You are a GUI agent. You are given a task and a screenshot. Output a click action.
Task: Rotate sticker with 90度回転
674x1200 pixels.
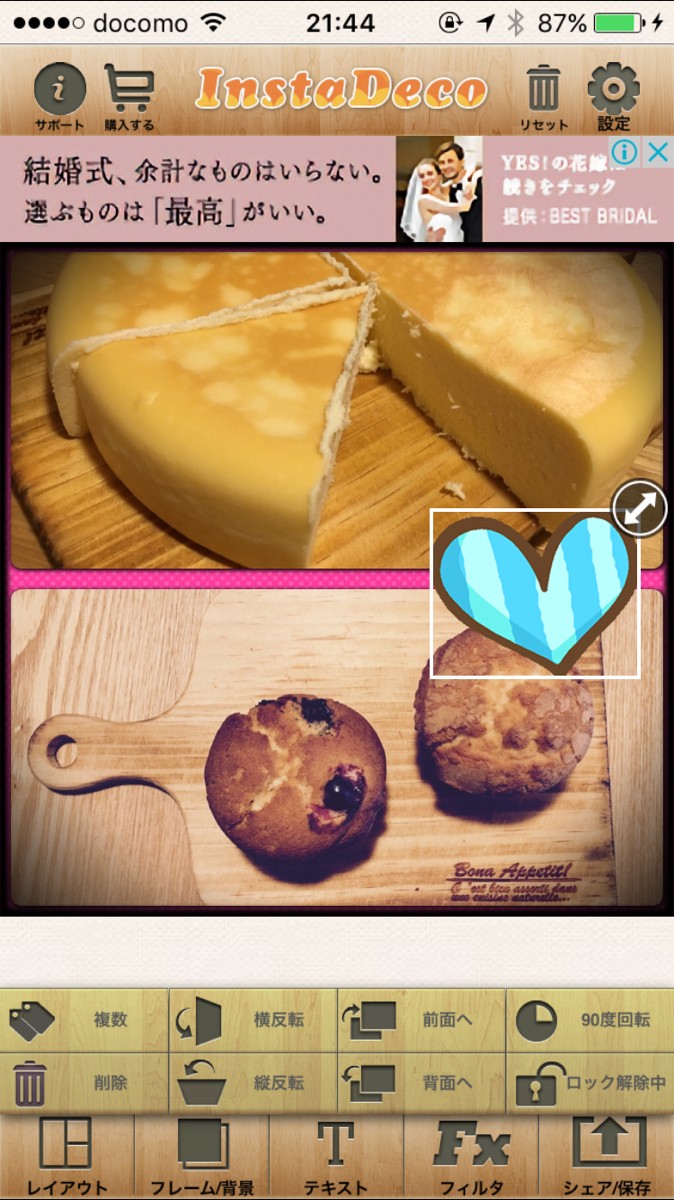coord(589,1020)
